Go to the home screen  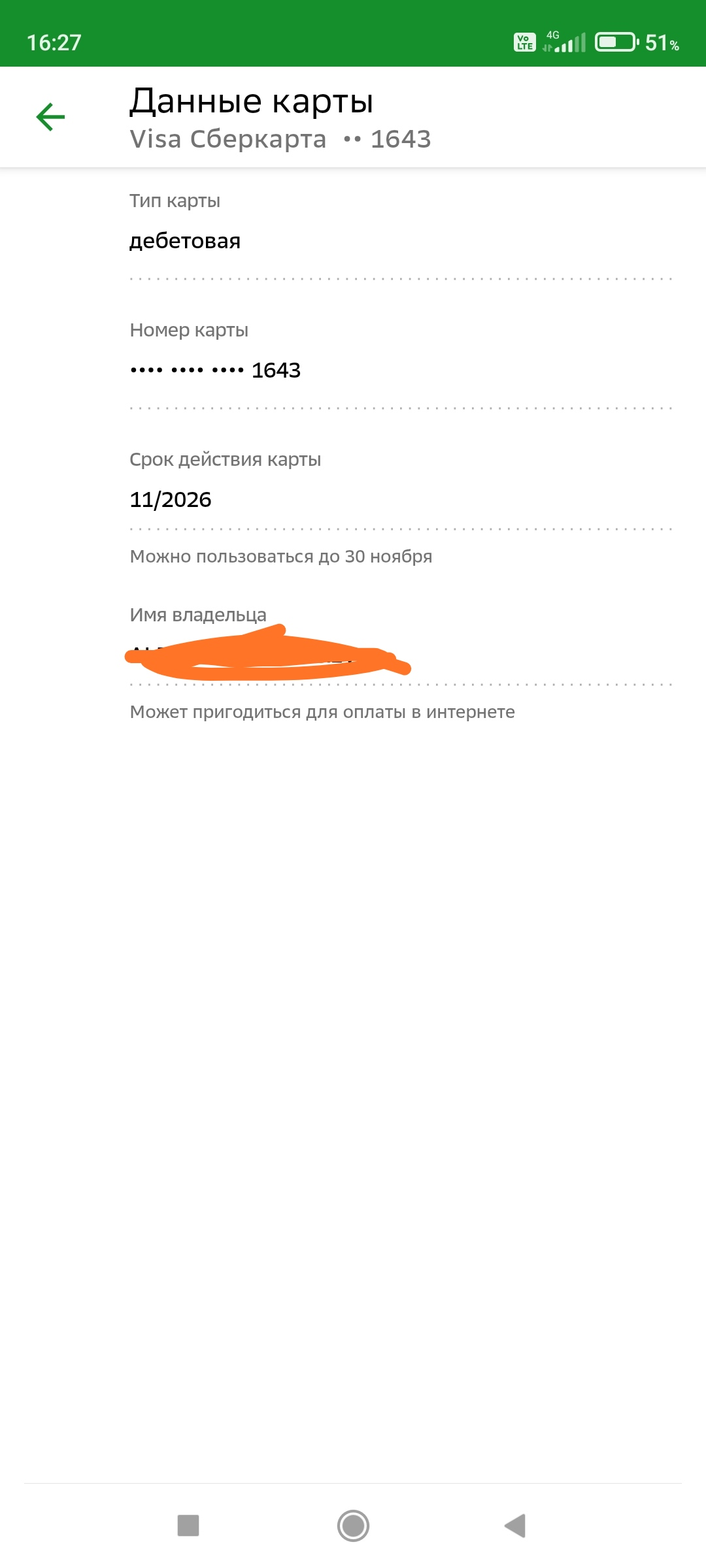(x=353, y=1526)
